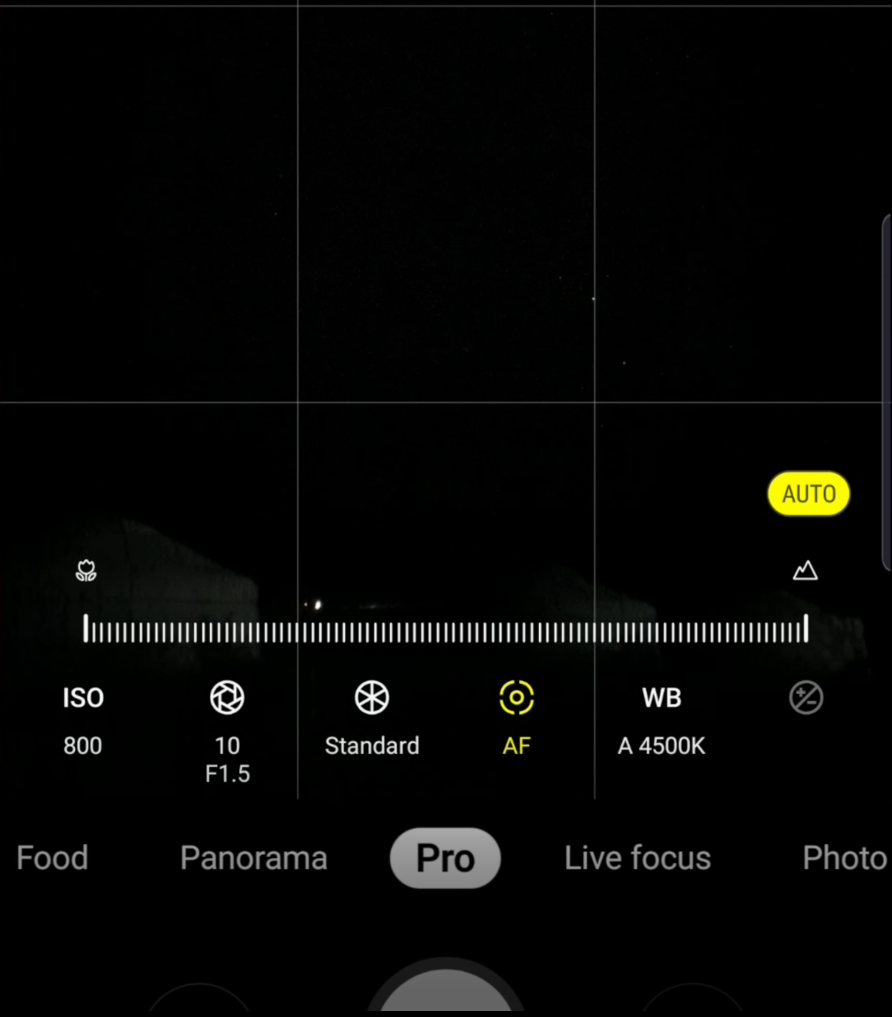
Task: Select the AF focus setting
Action: pos(516,717)
